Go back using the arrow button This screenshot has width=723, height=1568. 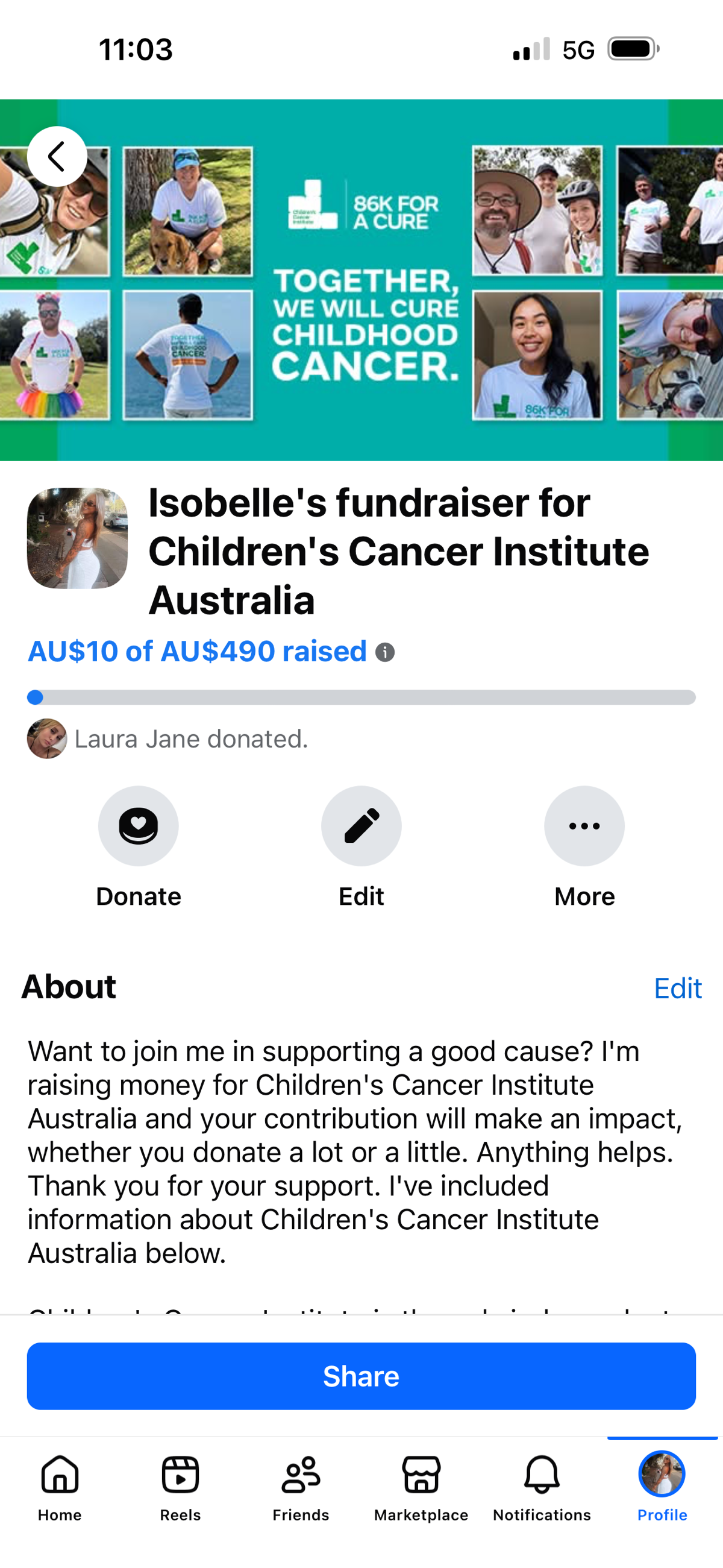[57, 156]
